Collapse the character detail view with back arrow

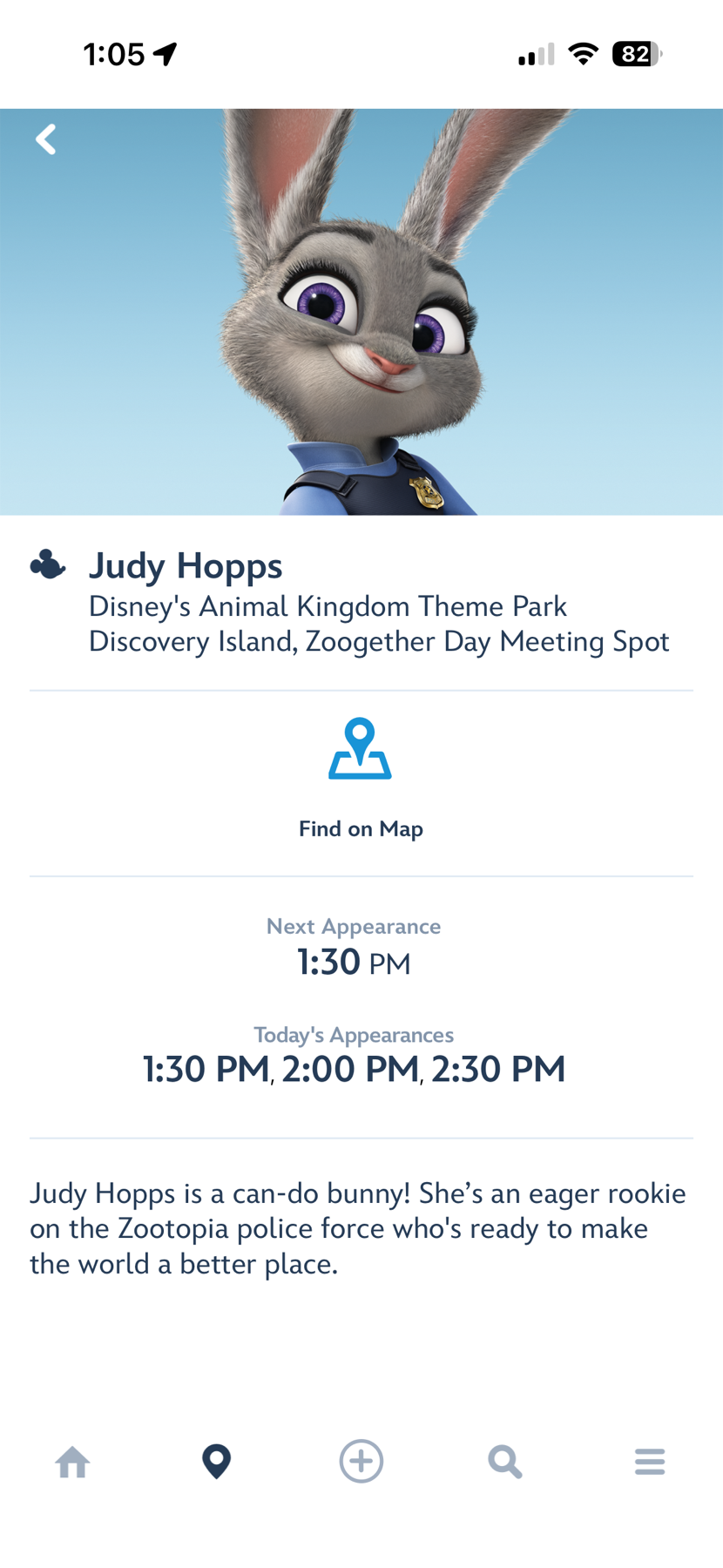pos(45,138)
